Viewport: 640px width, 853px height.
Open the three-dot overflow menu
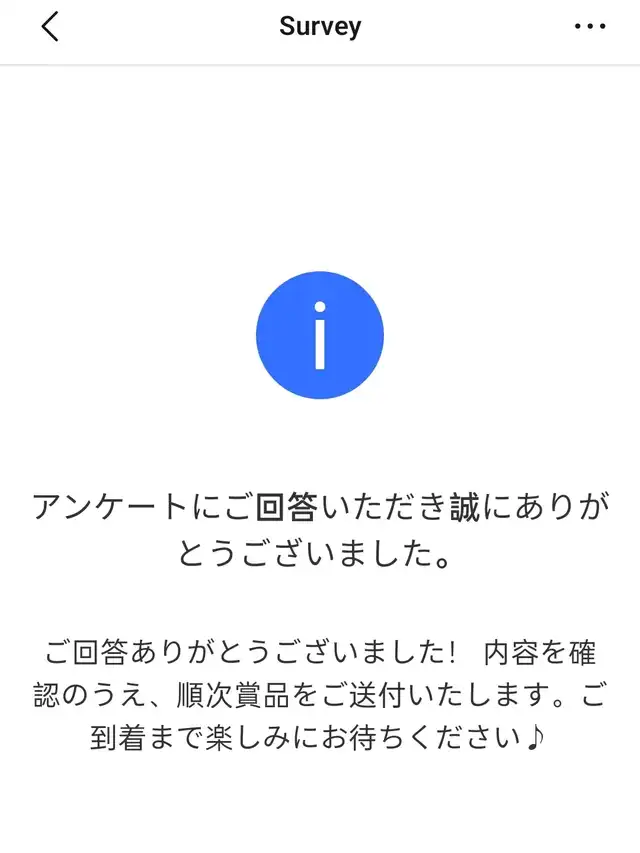coord(590,26)
